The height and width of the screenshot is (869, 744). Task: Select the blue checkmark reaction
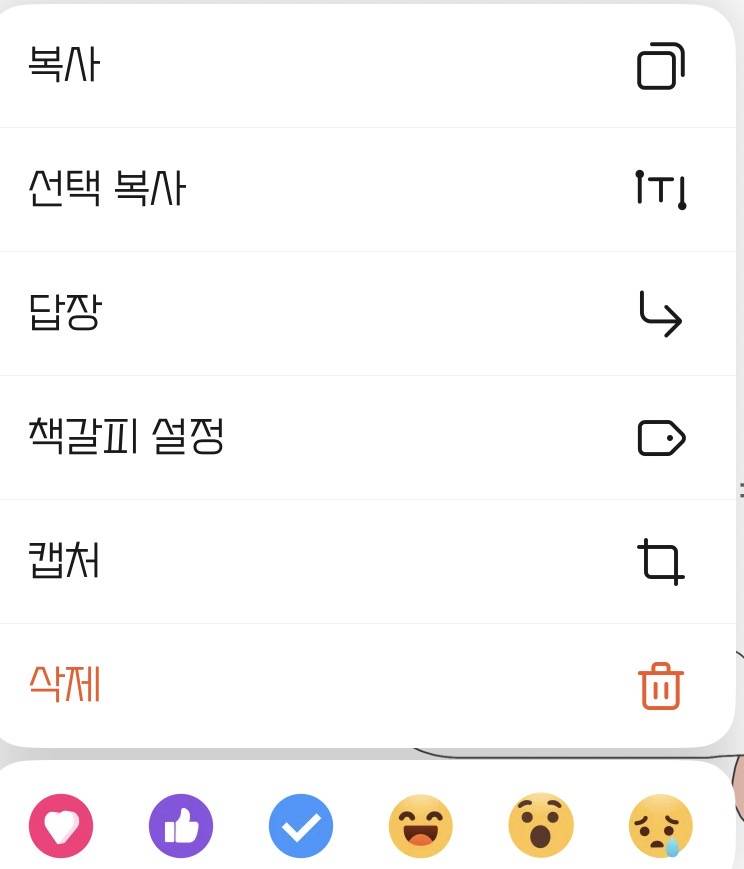pos(302,826)
